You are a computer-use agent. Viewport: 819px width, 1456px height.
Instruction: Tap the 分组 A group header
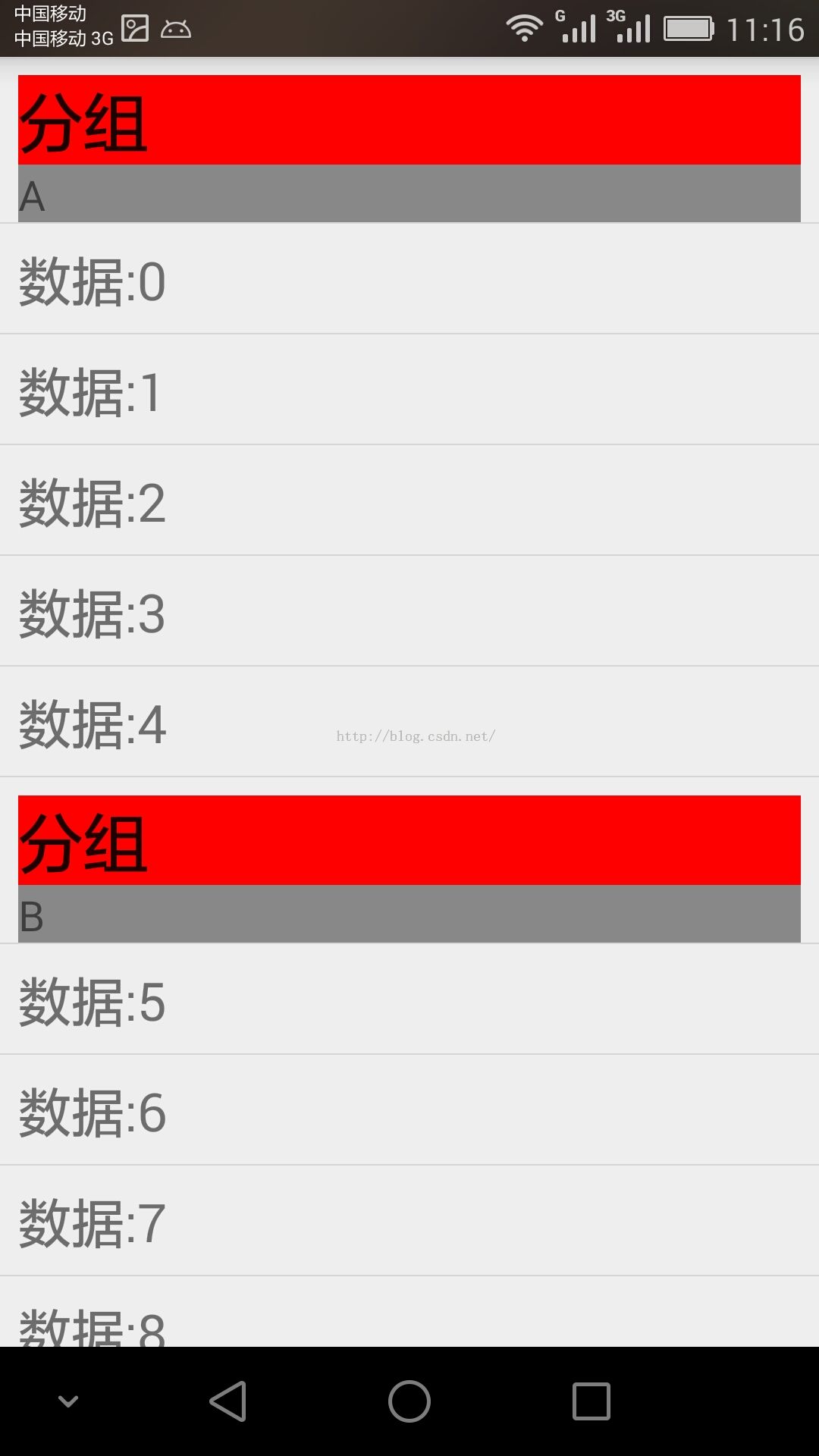pos(409,149)
